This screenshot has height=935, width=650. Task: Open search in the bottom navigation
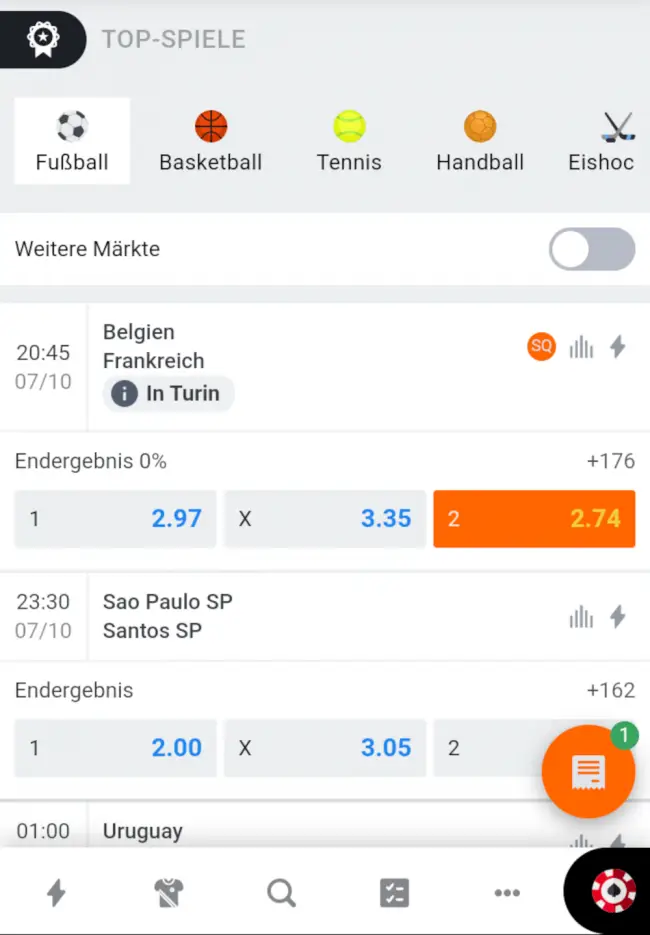coord(282,893)
